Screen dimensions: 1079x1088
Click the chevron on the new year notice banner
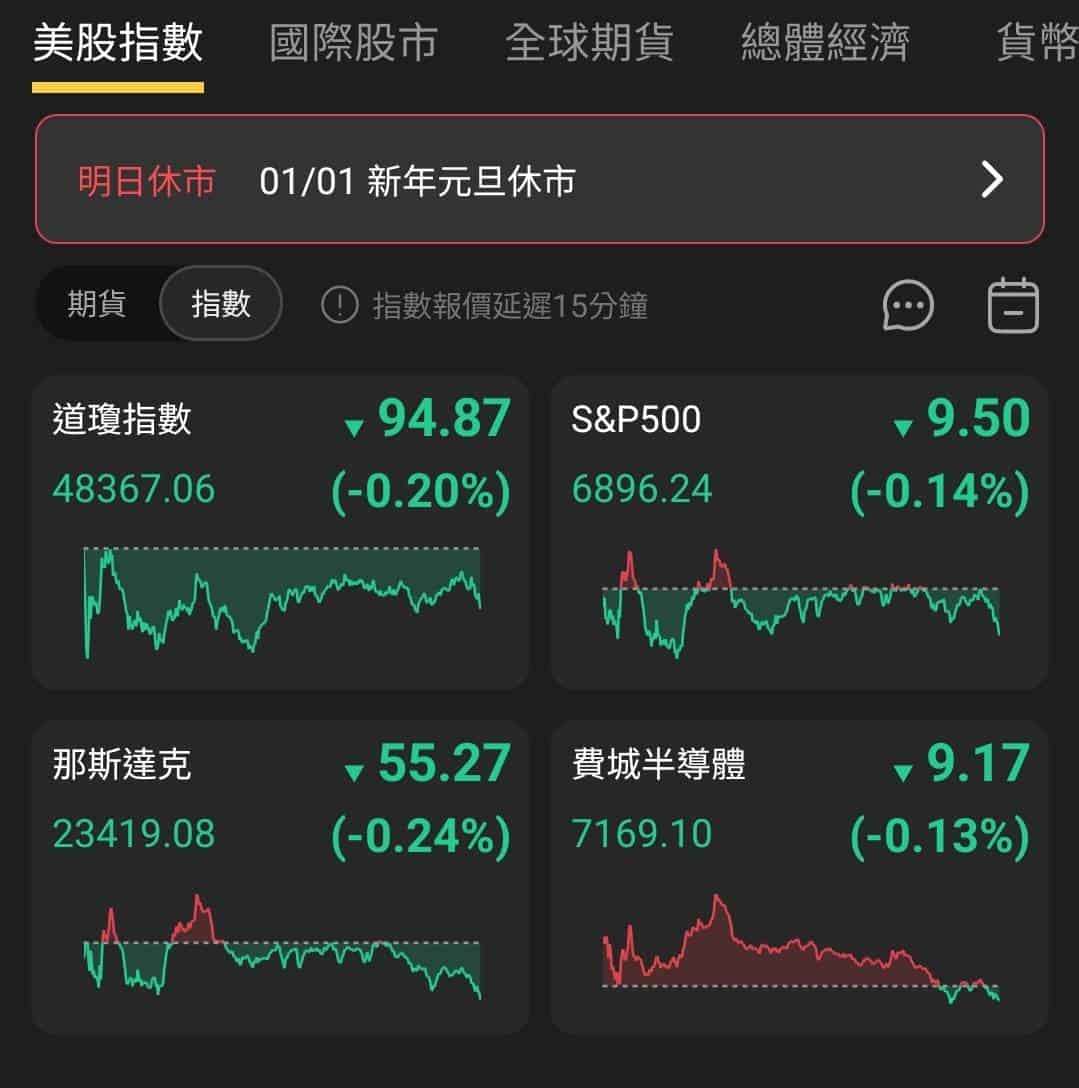click(991, 178)
